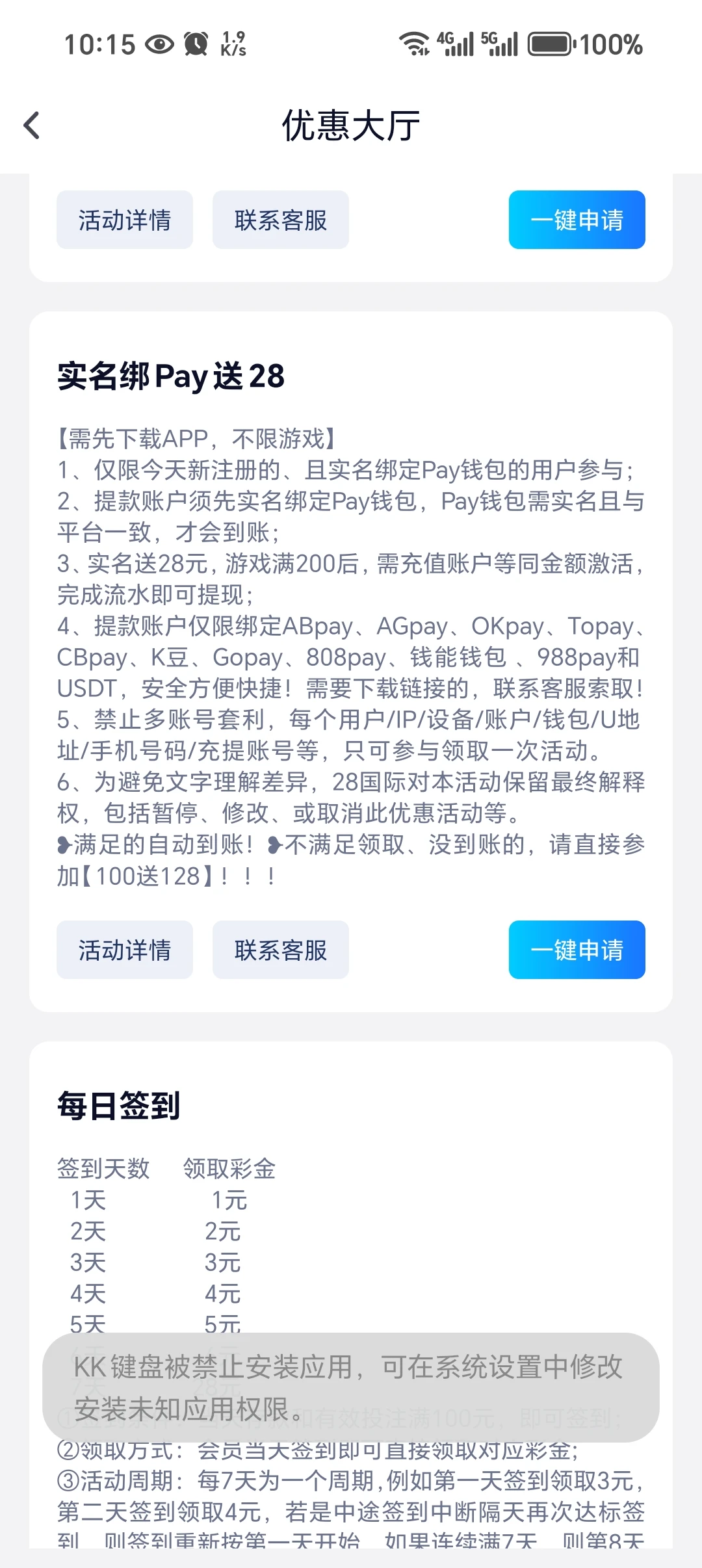Tap the Wi-Fi icon in the status bar
Viewport: 702px width, 1568px height.
(x=414, y=44)
